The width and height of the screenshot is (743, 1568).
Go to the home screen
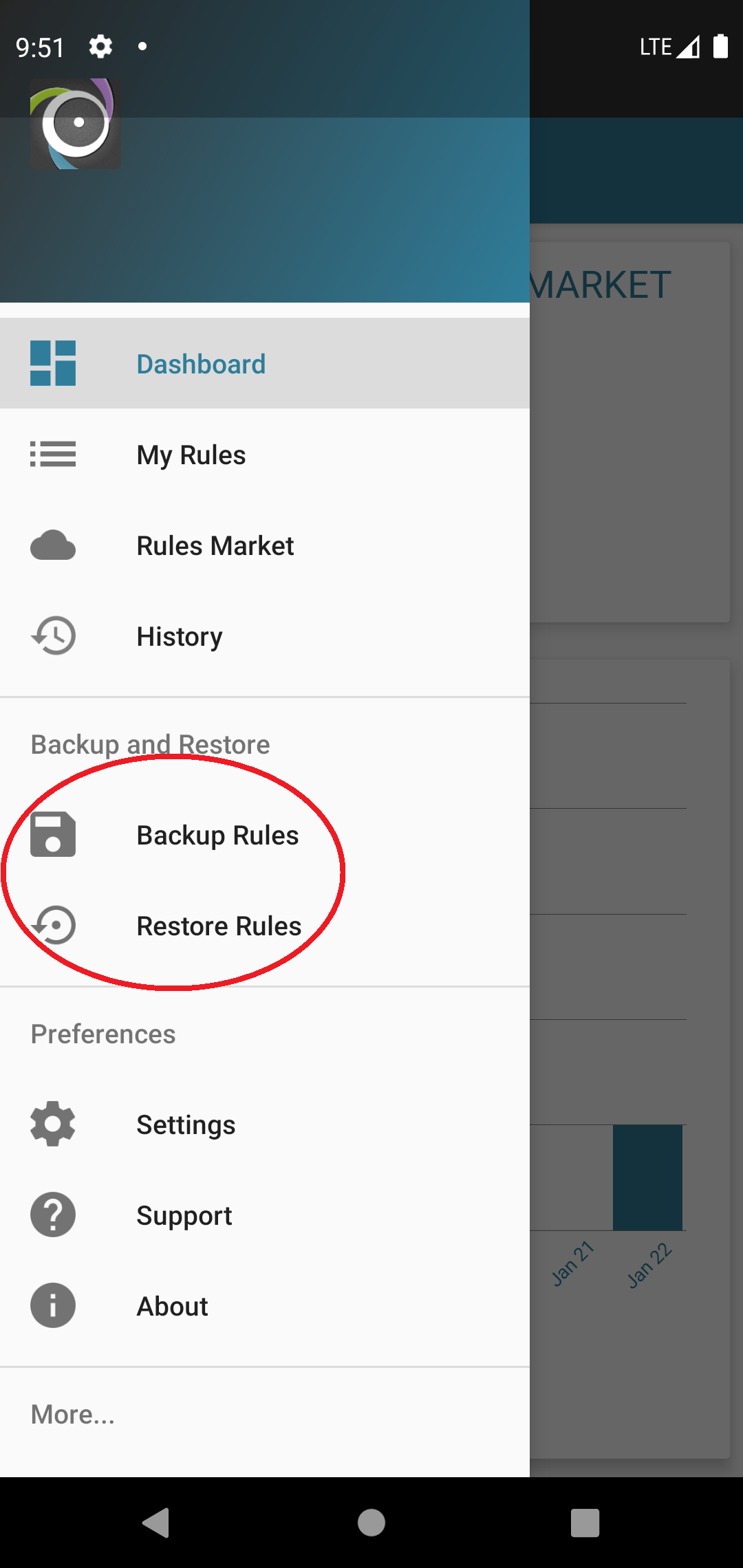[x=371, y=1523]
